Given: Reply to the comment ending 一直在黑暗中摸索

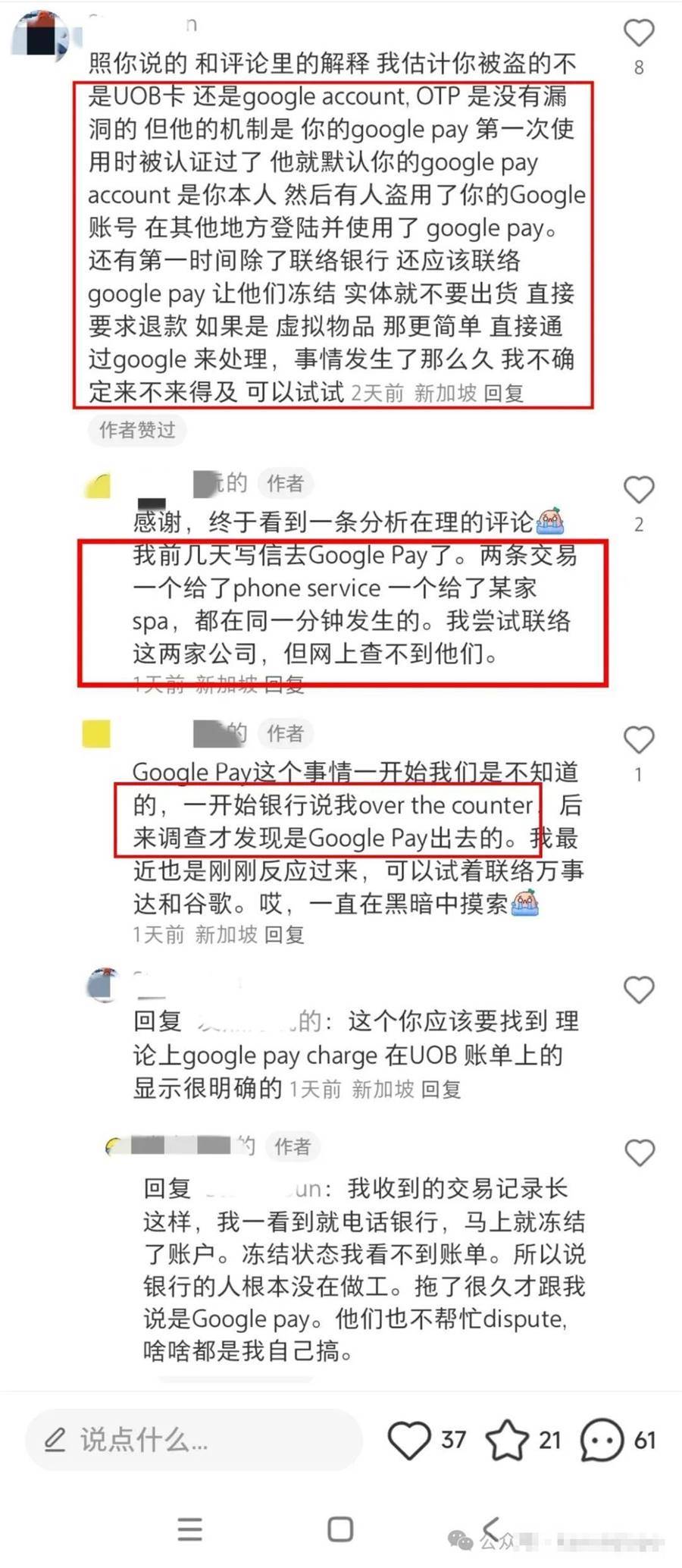Looking at the screenshot, I should (284, 934).
